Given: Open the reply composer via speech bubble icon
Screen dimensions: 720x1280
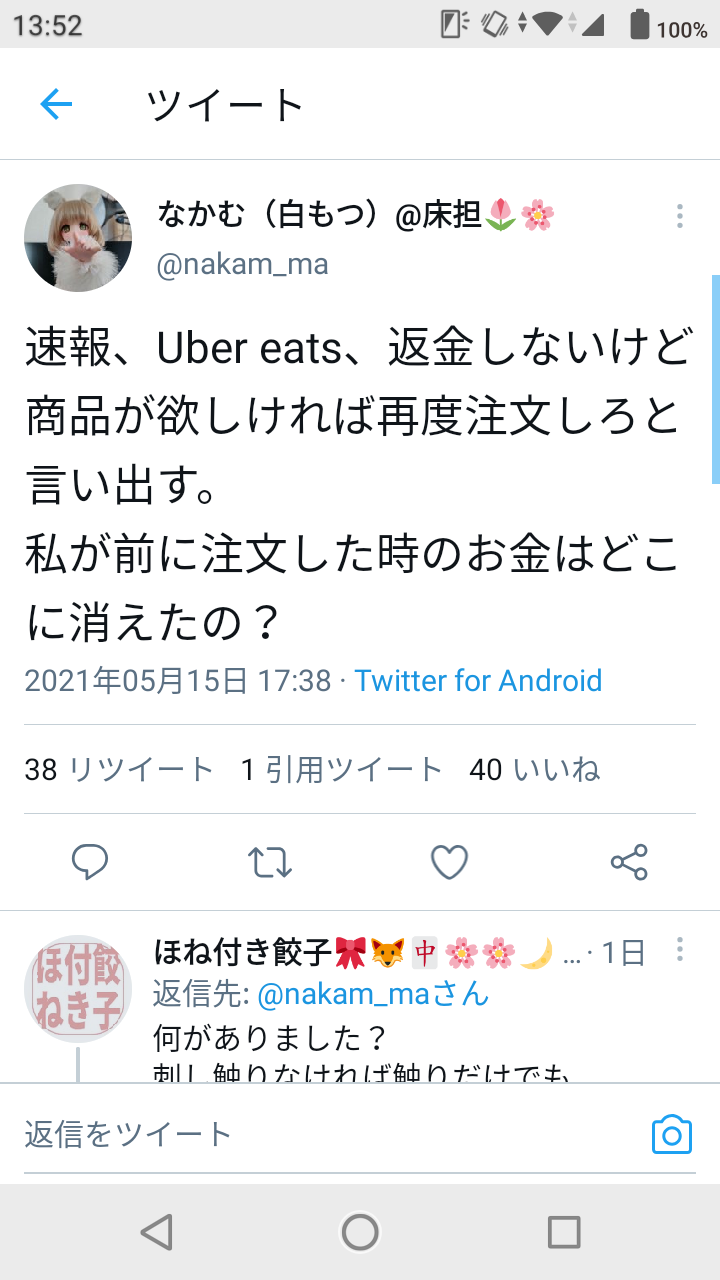Looking at the screenshot, I should point(91,862).
